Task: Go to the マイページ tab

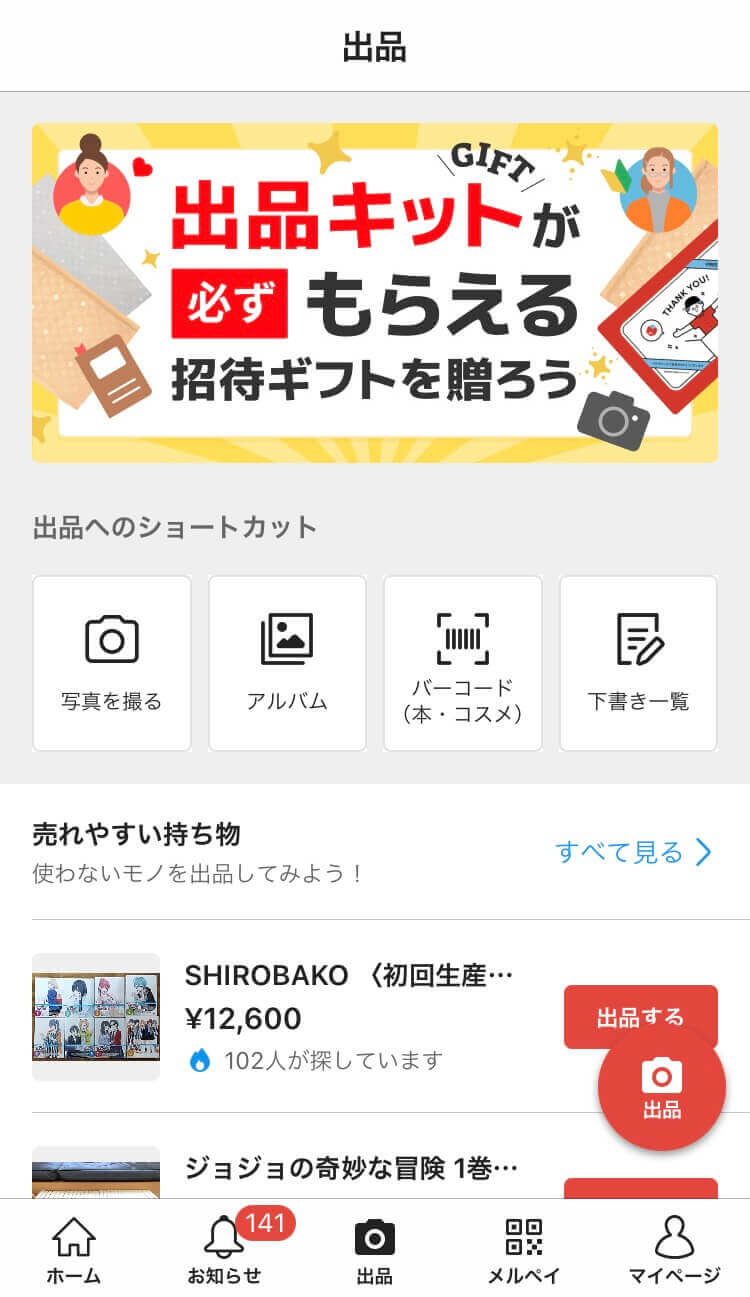Action: click(674, 1250)
